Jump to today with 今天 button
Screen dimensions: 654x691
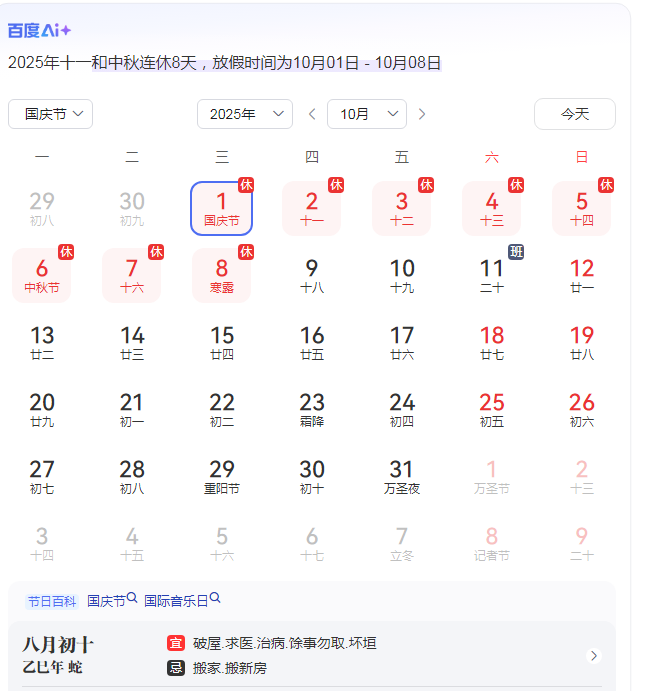[x=574, y=114]
